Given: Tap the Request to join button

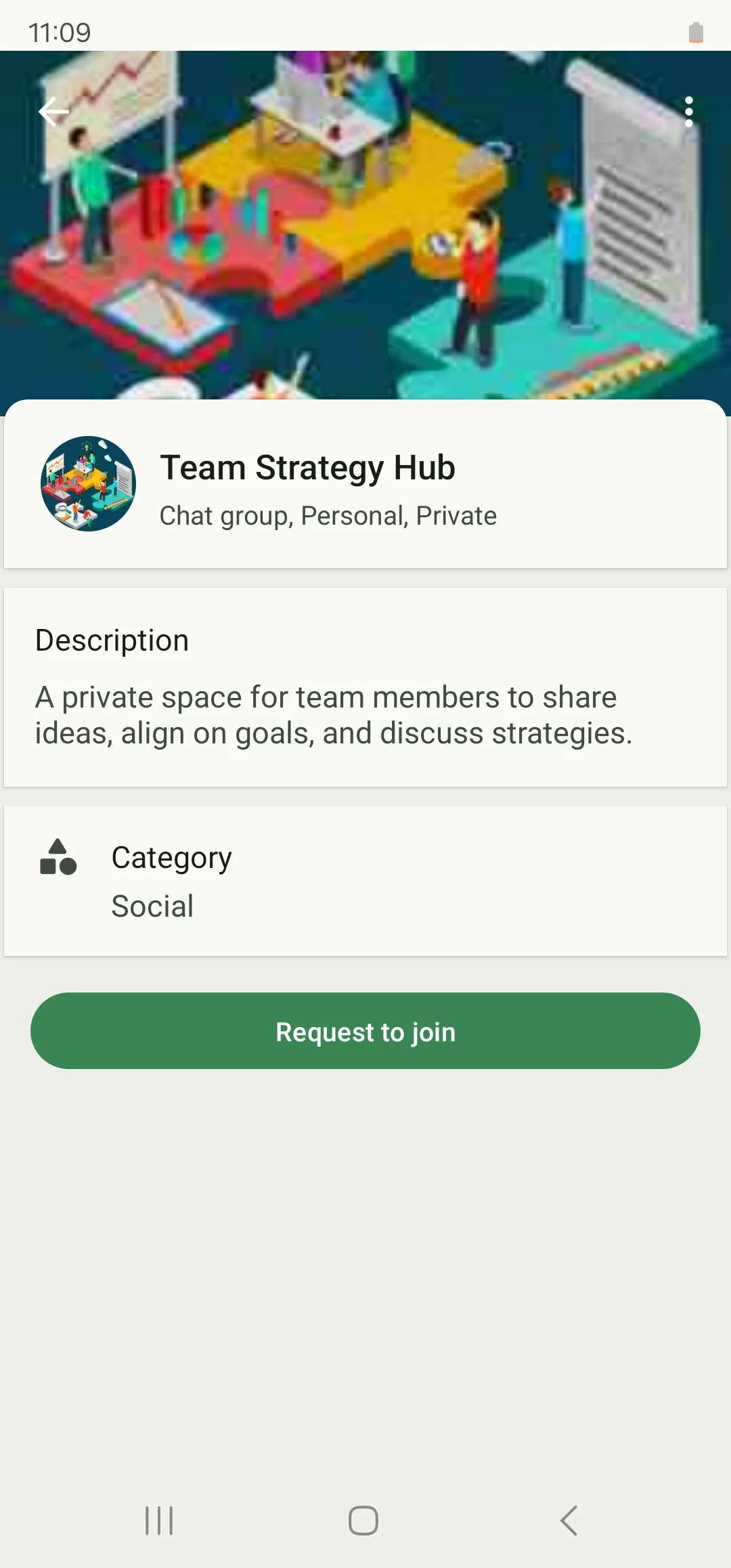Looking at the screenshot, I should point(365,1031).
